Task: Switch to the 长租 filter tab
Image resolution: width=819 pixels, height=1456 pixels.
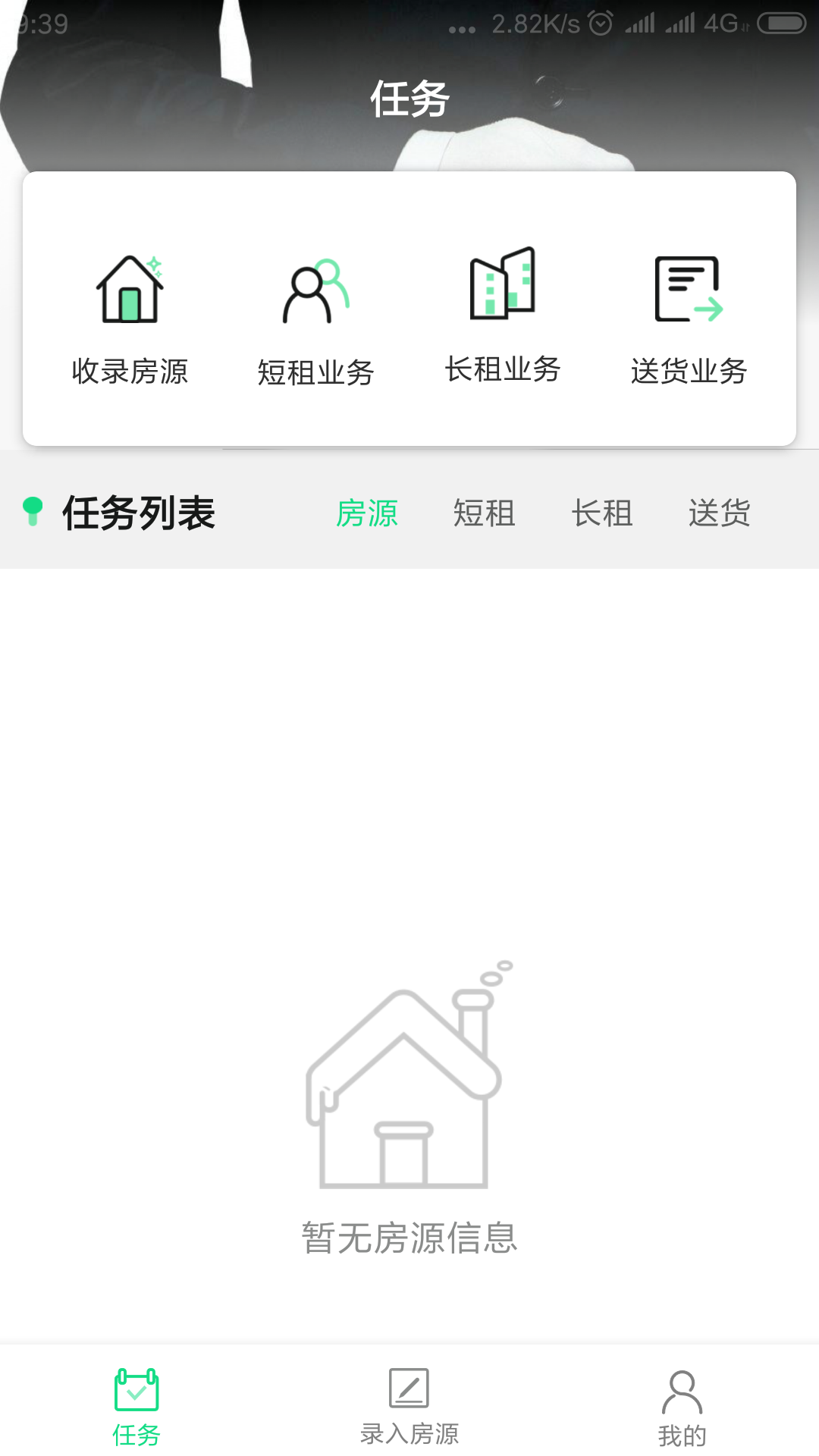Action: [x=602, y=514]
